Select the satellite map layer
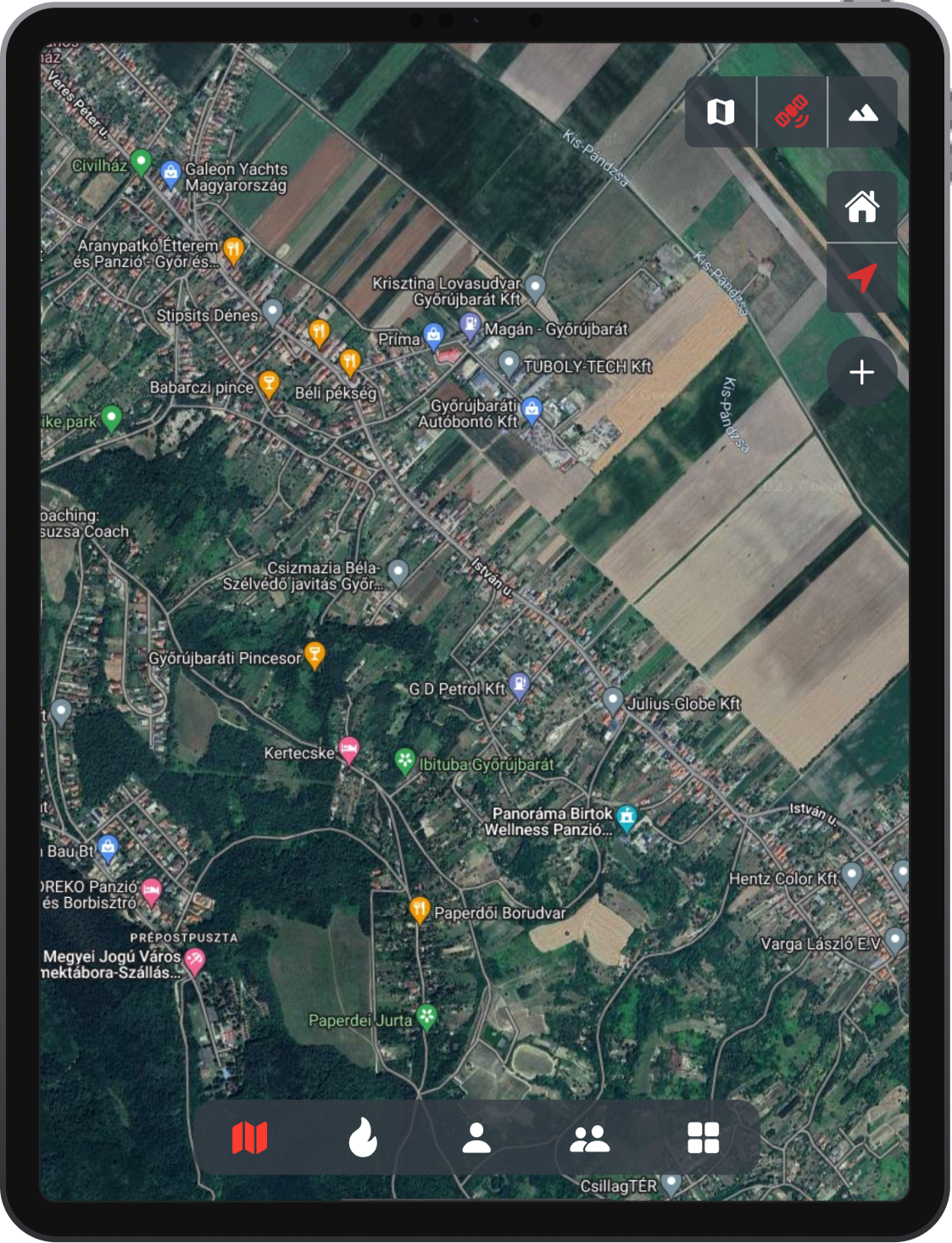This screenshot has height=1243, width=952. click(x=792, y=112)
